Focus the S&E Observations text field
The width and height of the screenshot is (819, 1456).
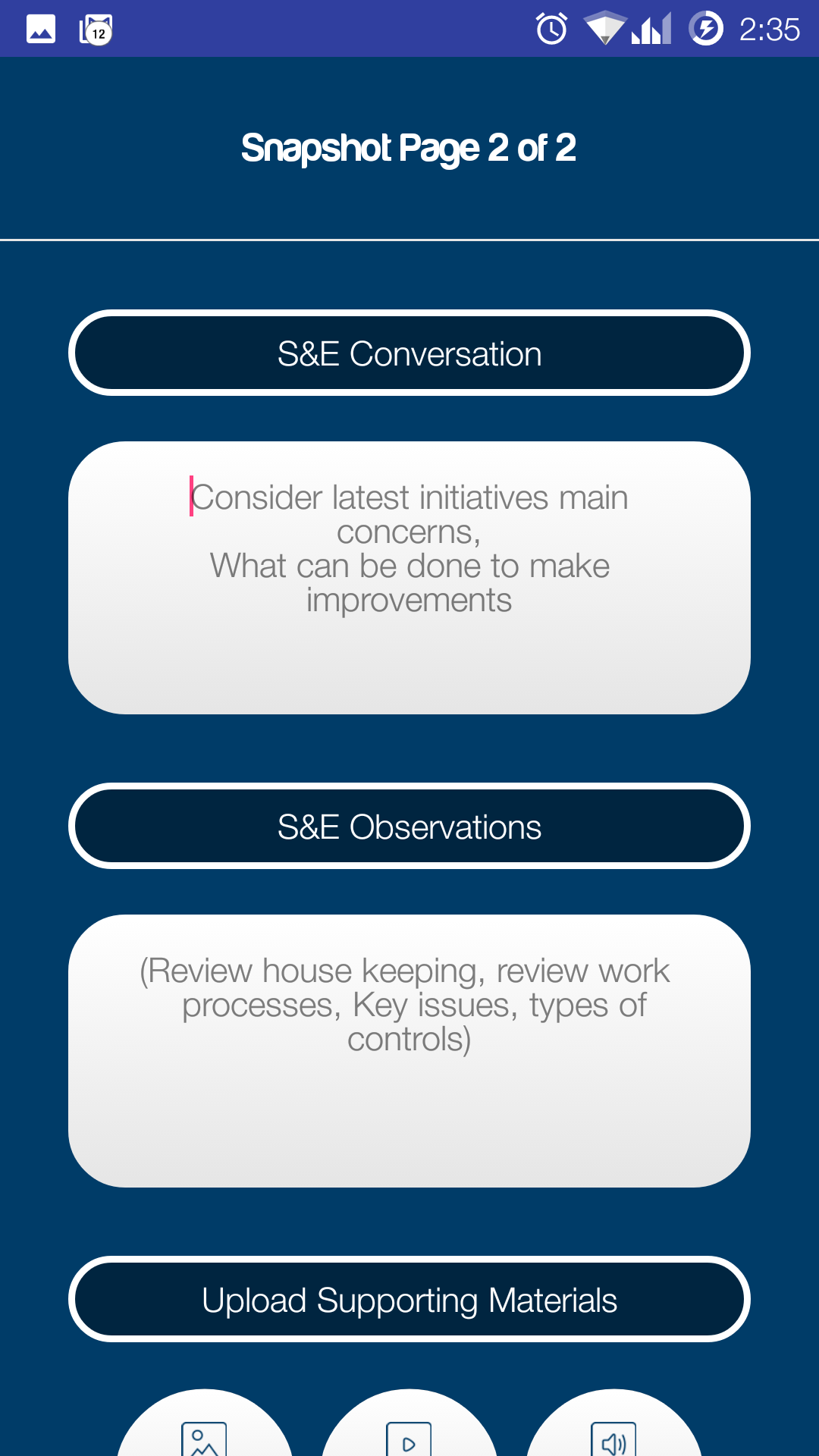click(409, 1051)
